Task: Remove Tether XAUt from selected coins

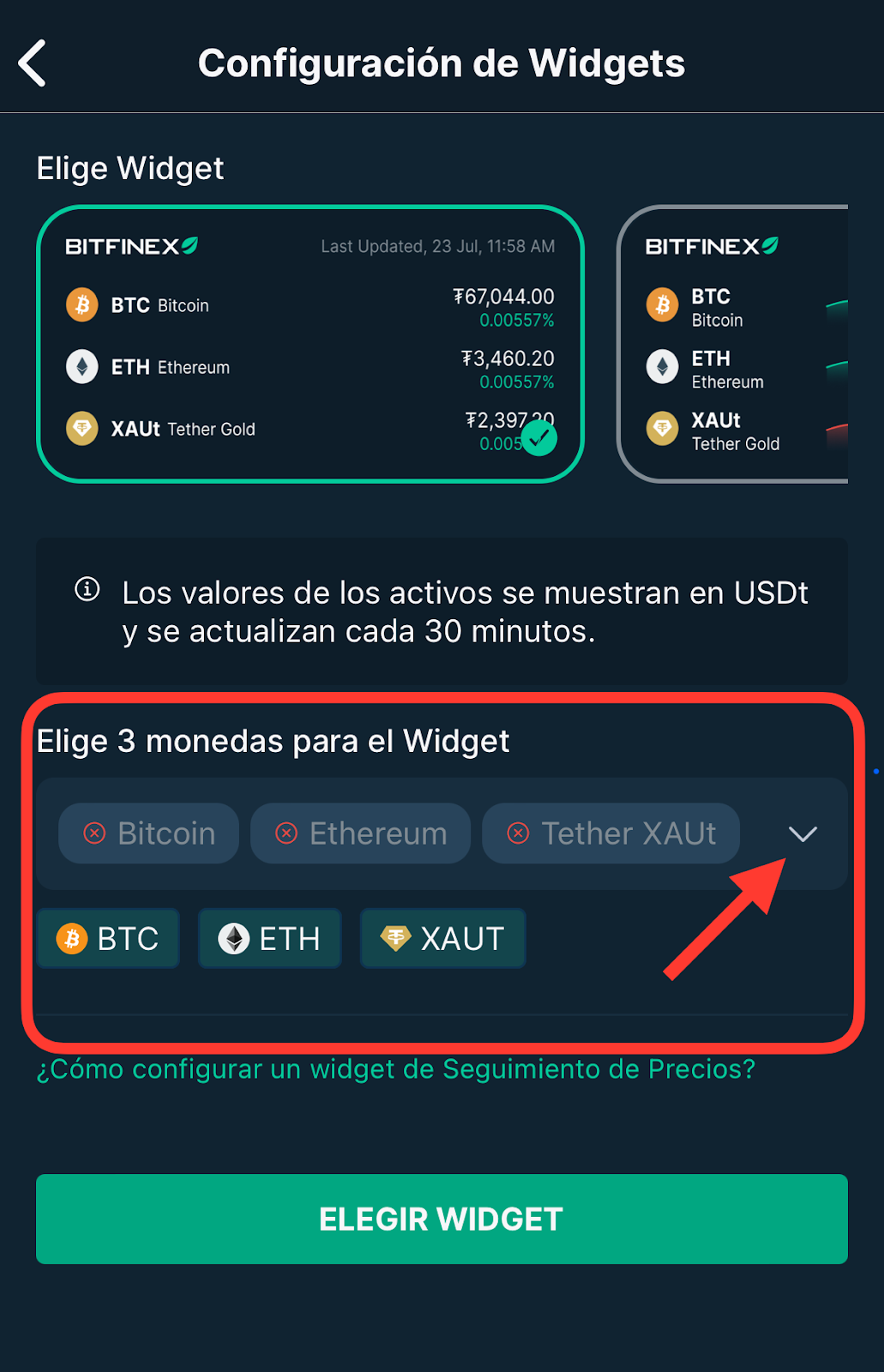Action: point(518,833)
